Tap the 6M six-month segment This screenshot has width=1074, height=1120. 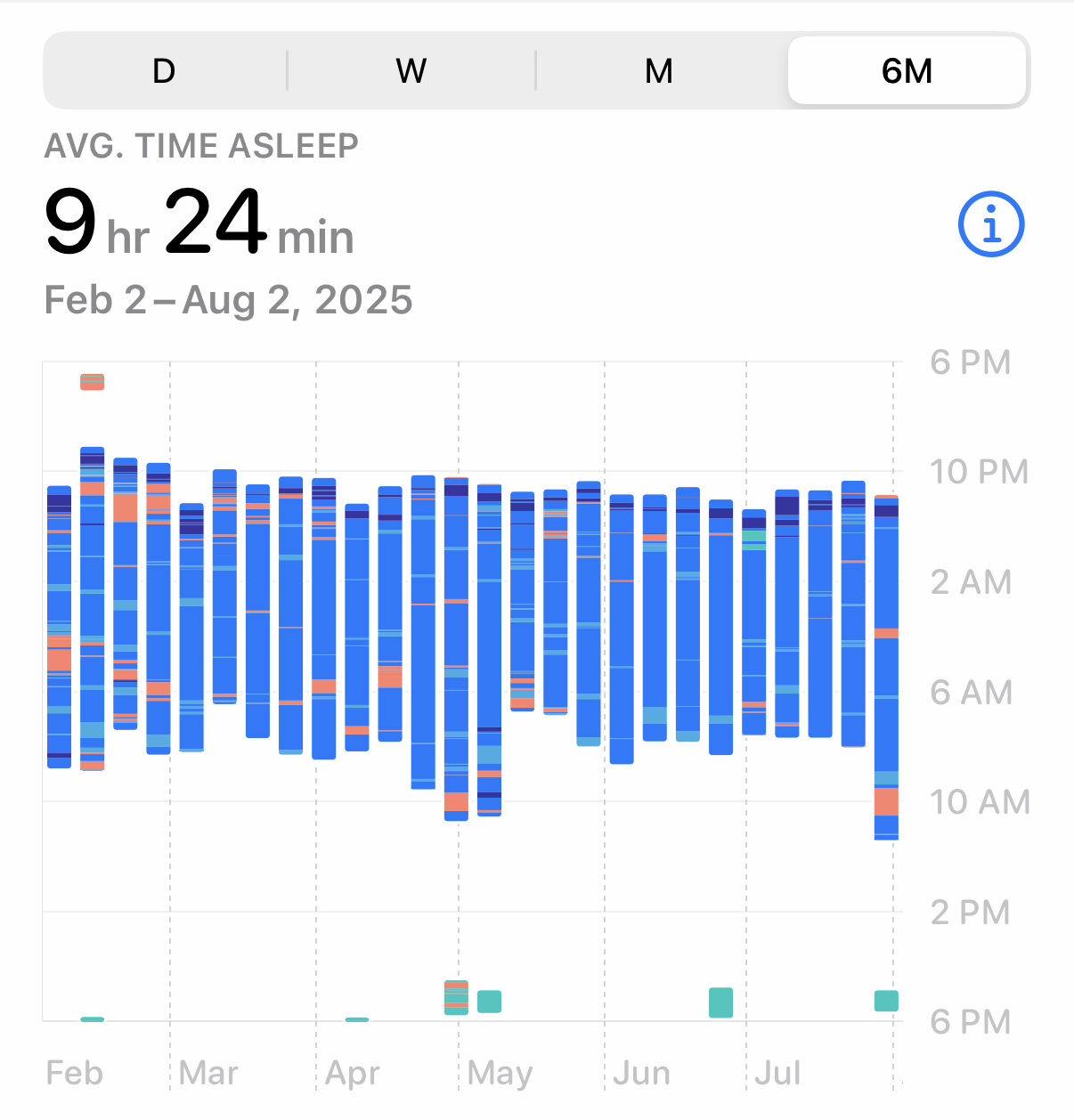[x=907, y=70]
